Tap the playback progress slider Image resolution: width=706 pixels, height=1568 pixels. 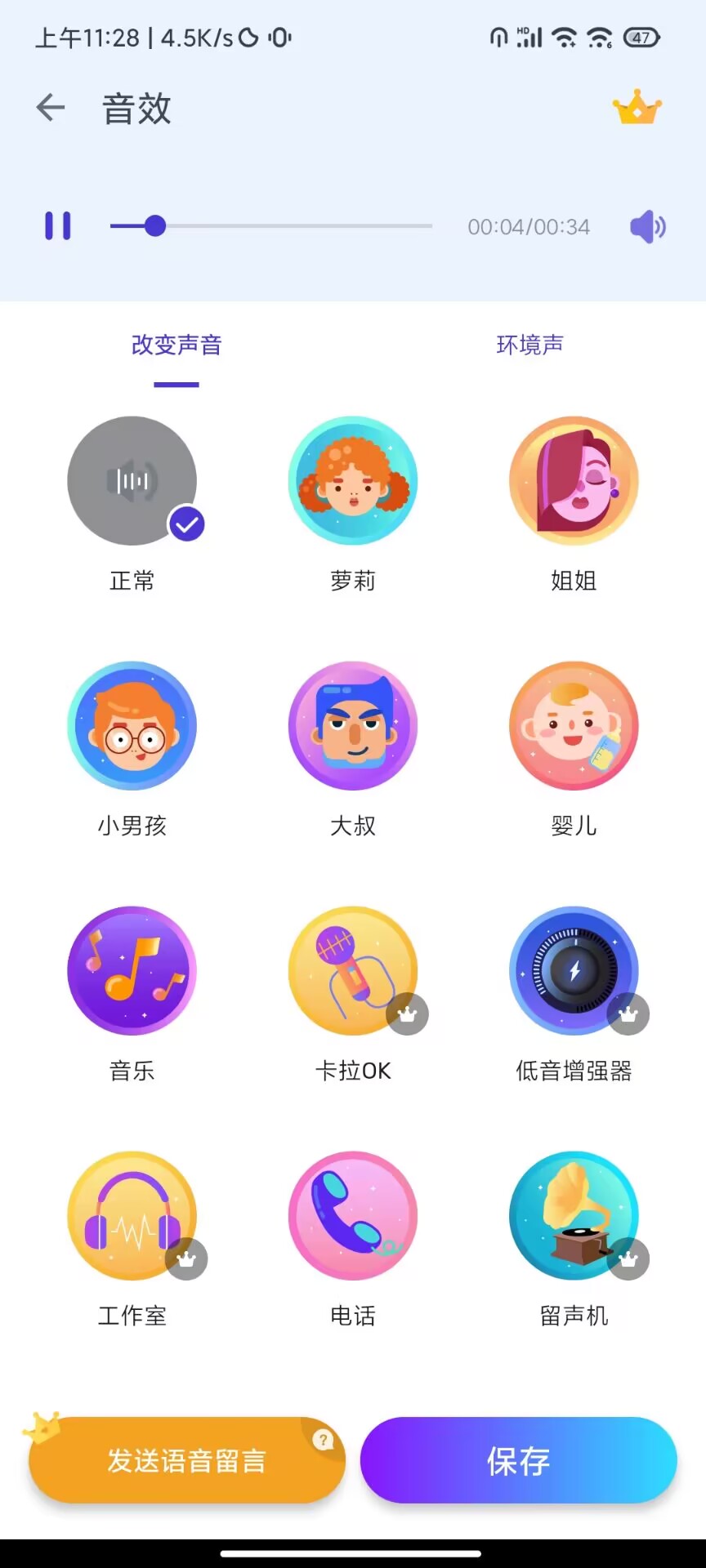[x=271, y=226]
